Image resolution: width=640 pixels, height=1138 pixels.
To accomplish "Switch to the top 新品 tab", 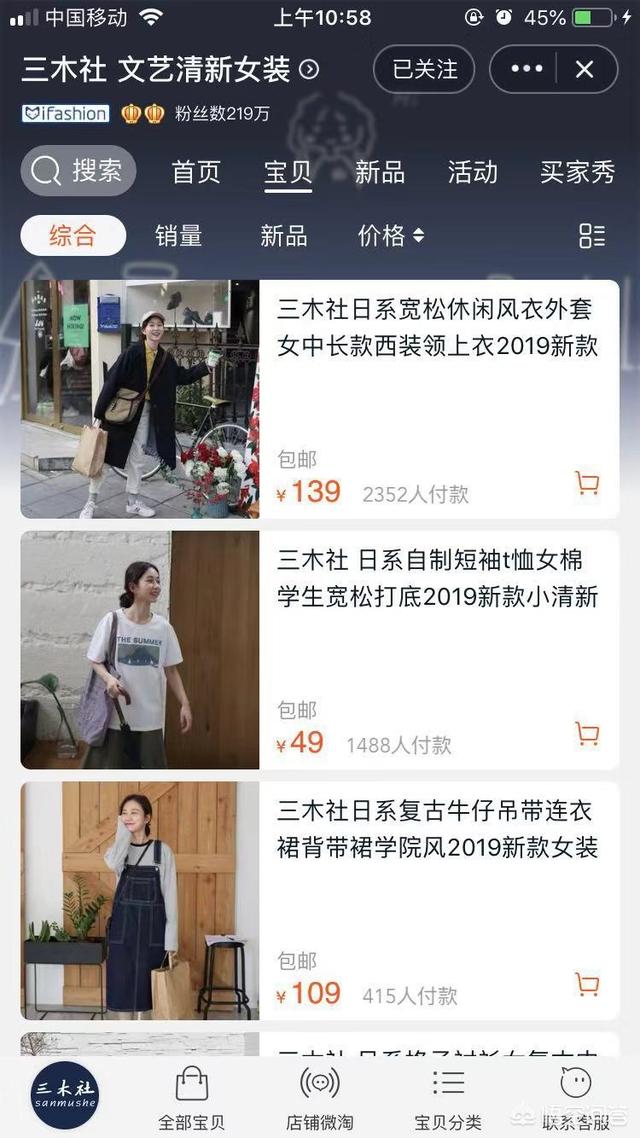I will 380,172.
